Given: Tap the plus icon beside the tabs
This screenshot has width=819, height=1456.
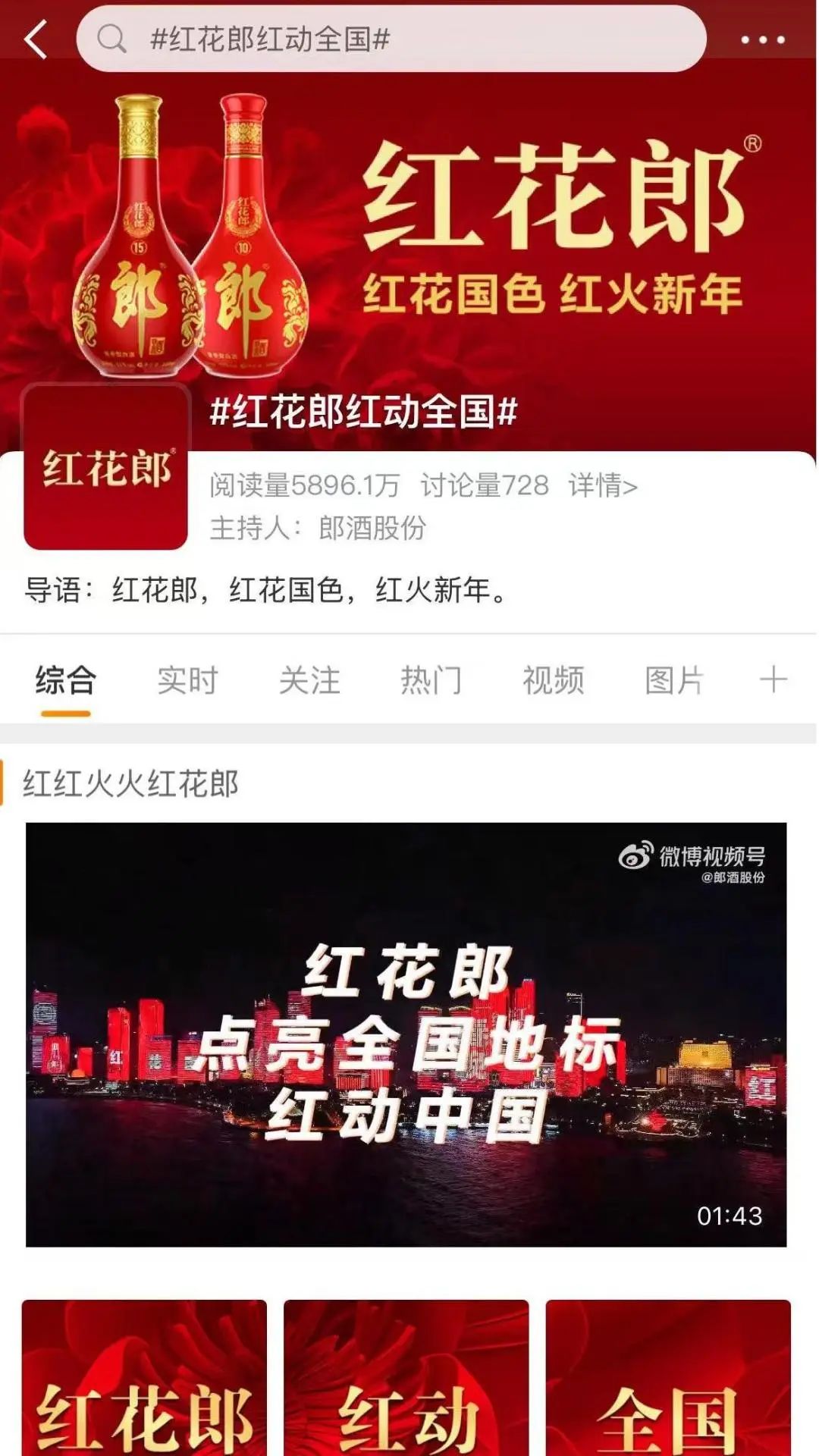Looking at the screenshot, I should 773,679.
